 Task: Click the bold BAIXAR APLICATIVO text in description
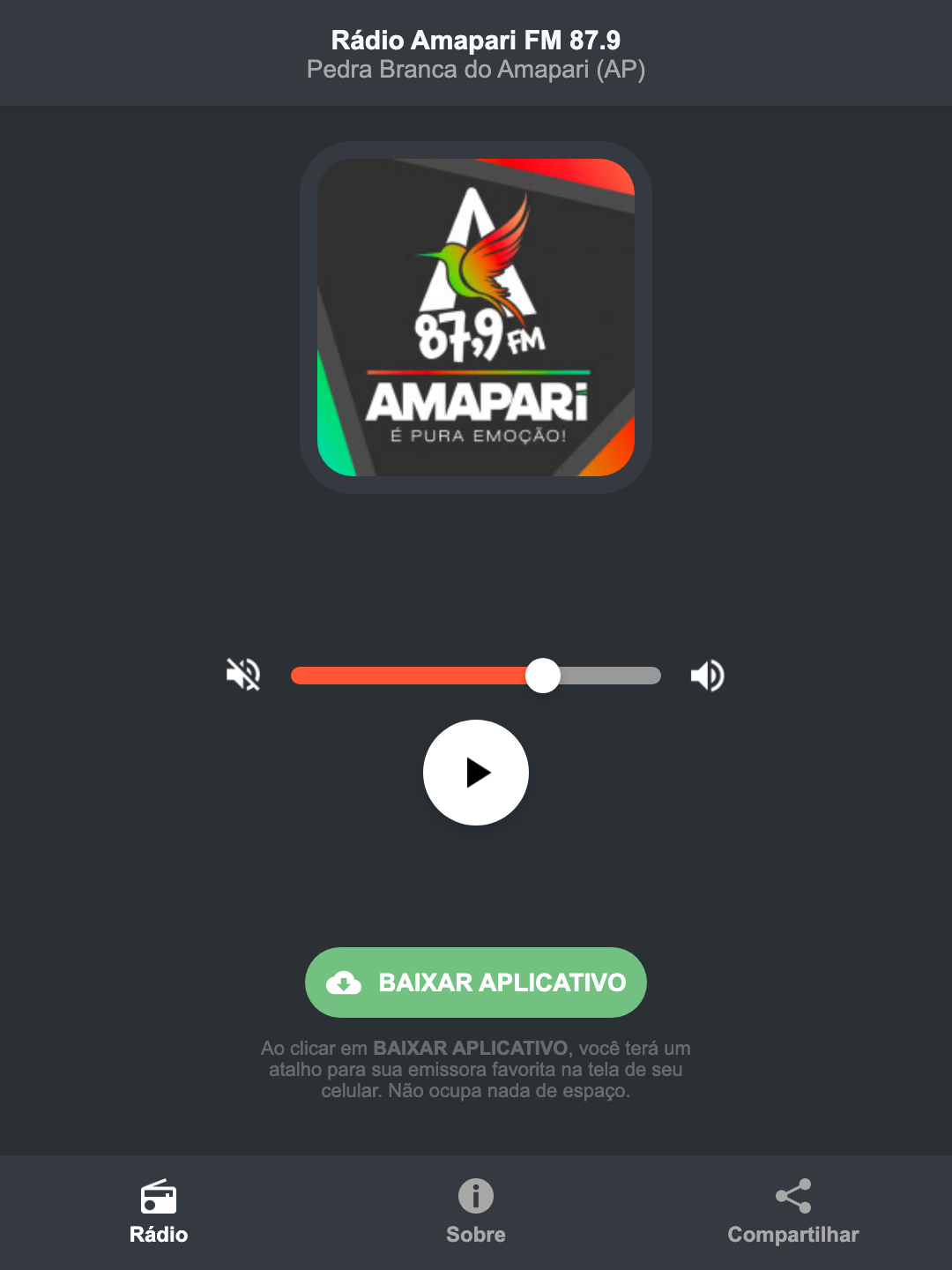click(x=470, y=1049)
